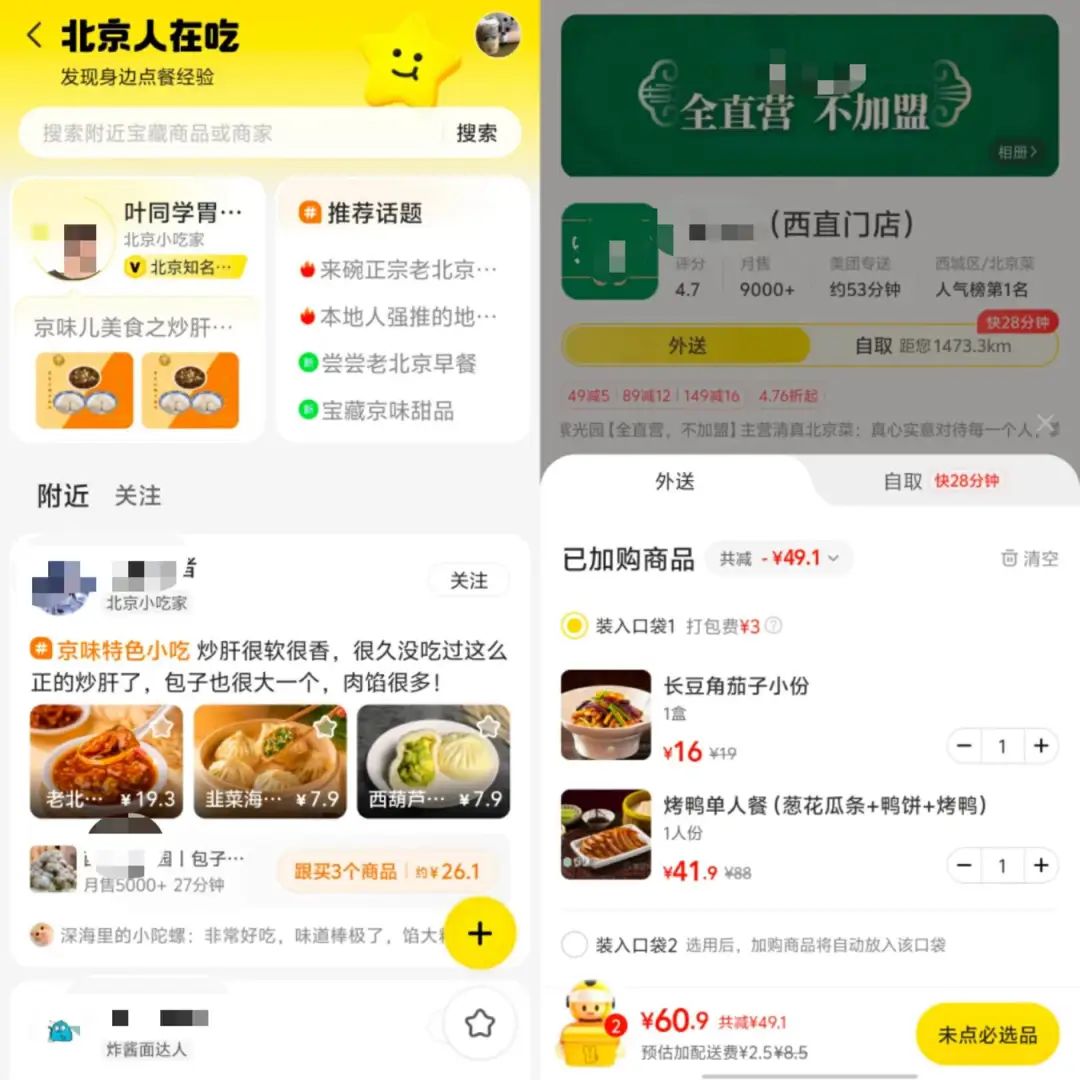Open the star favorites floating button
1080x1080 pixels.
coord(480,1022)
